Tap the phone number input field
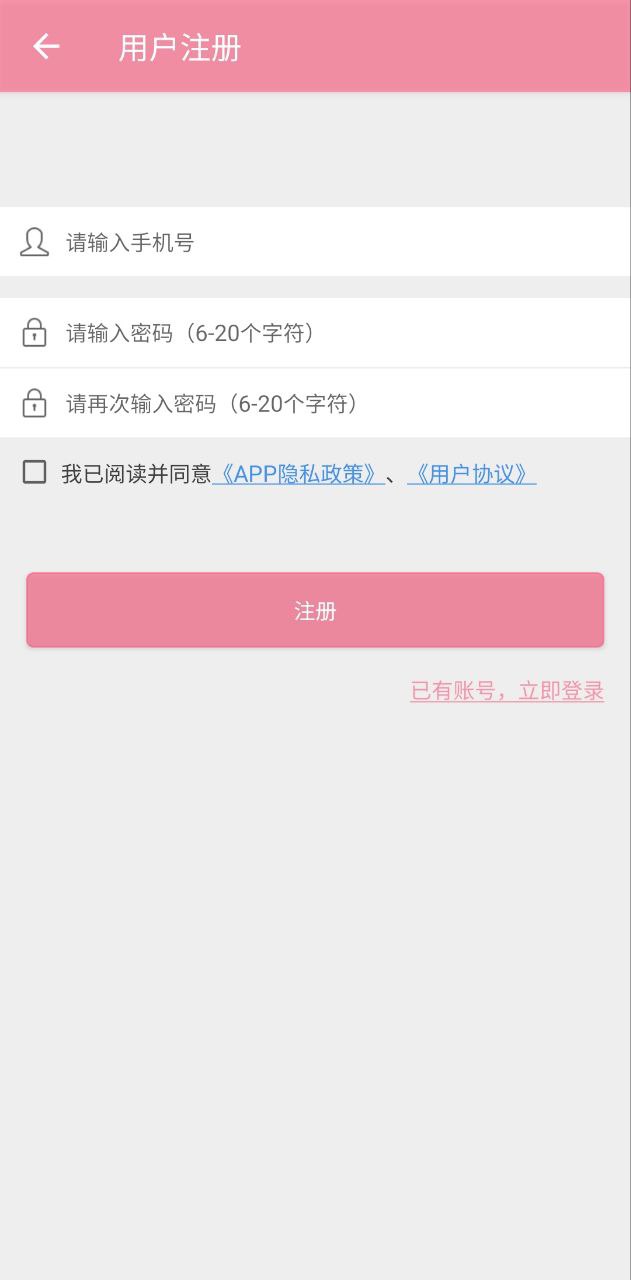The width and height of the screenshot is (631, 1280). point(315,242)
